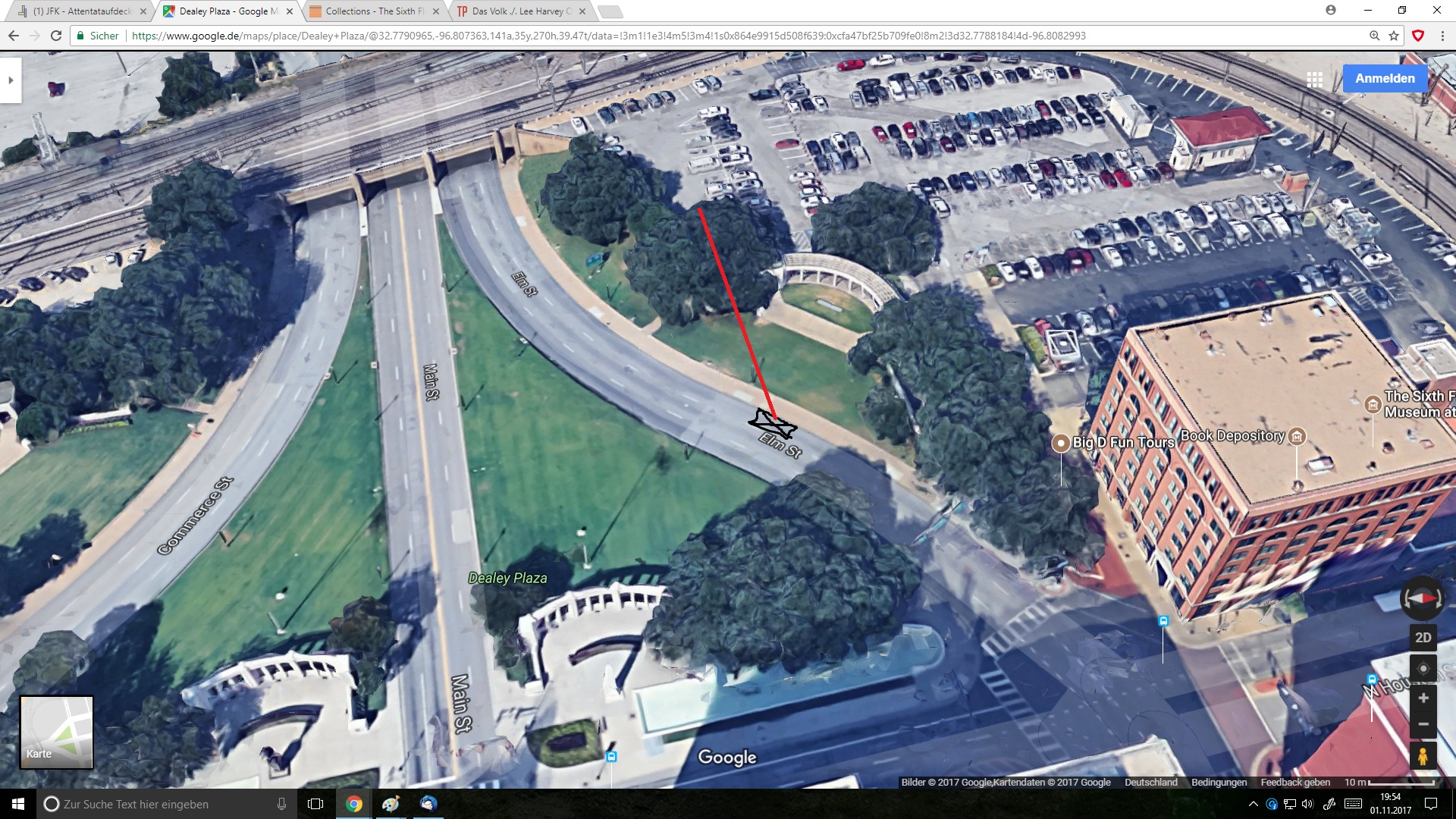The width and height of the screenshot is (1456, 819).
Task: Switch the map view to 2D
Action: point(1423,638)
